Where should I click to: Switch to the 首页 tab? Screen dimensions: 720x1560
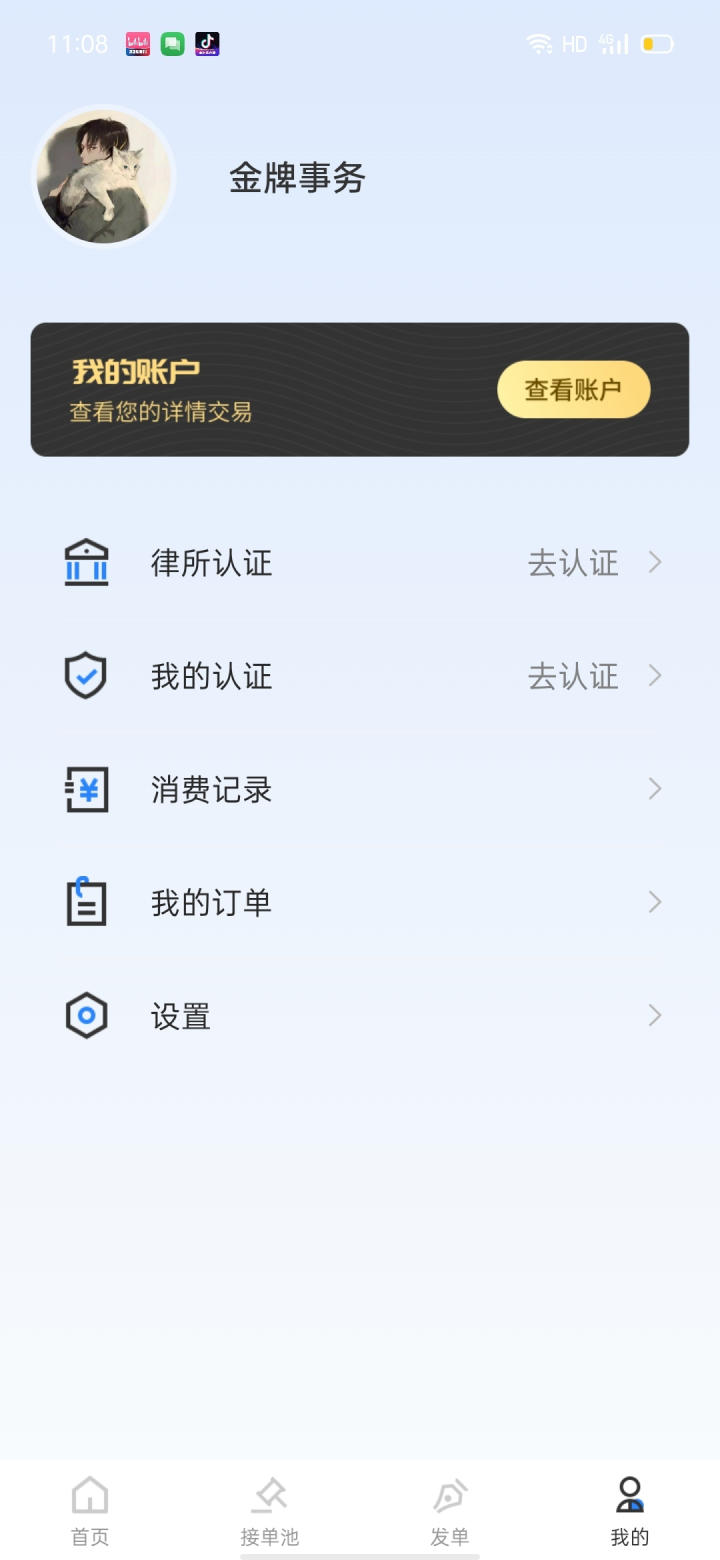89,1510
